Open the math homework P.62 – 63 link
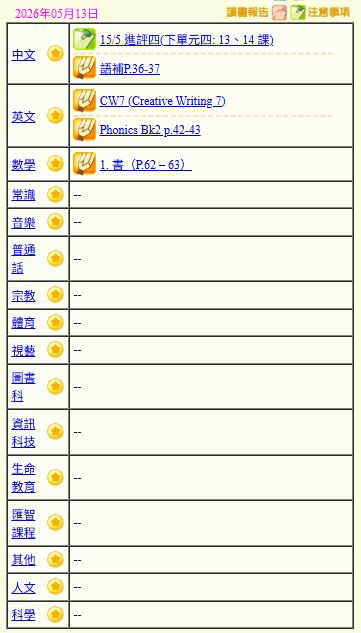Screen dimensions: 361x633 145,165
